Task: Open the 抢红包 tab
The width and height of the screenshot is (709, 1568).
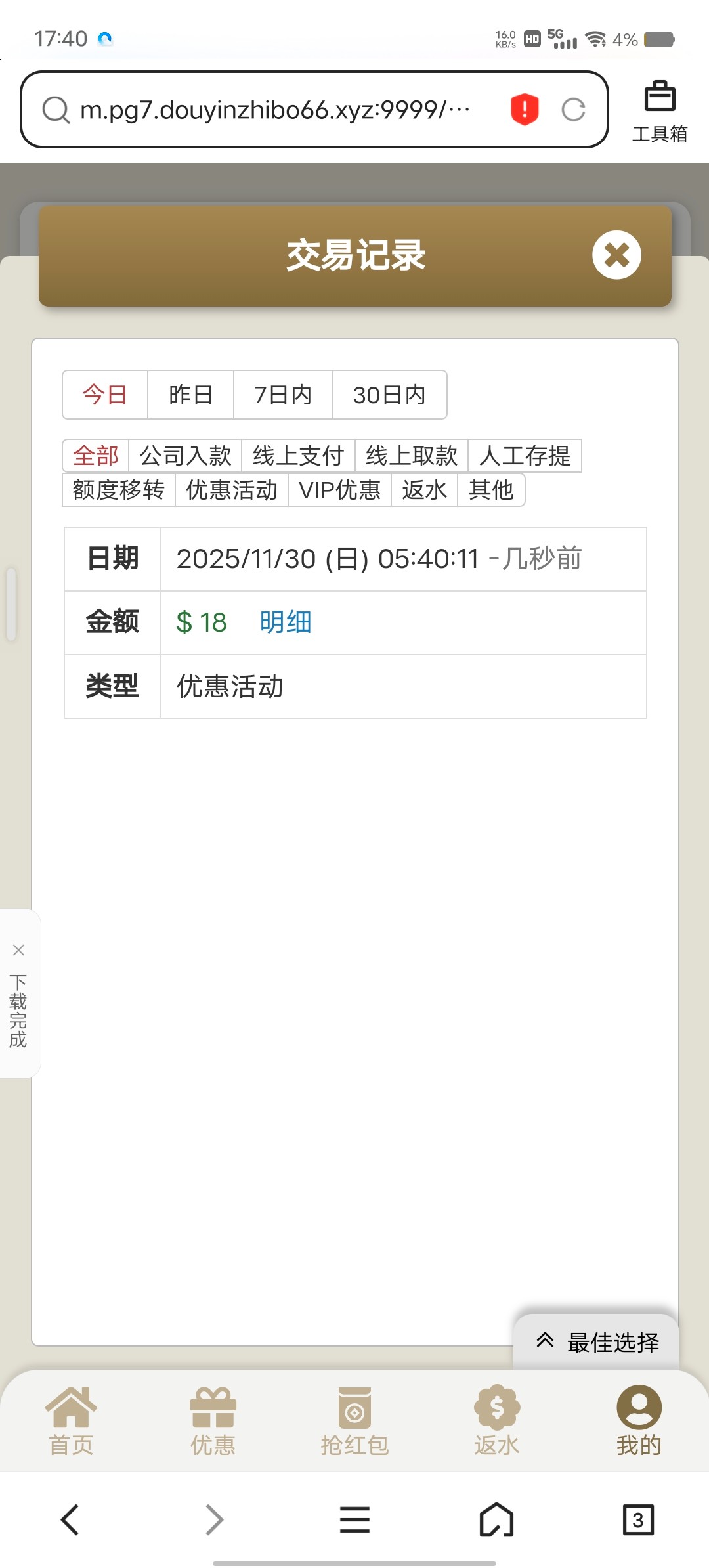Action: coord(354,1422)
